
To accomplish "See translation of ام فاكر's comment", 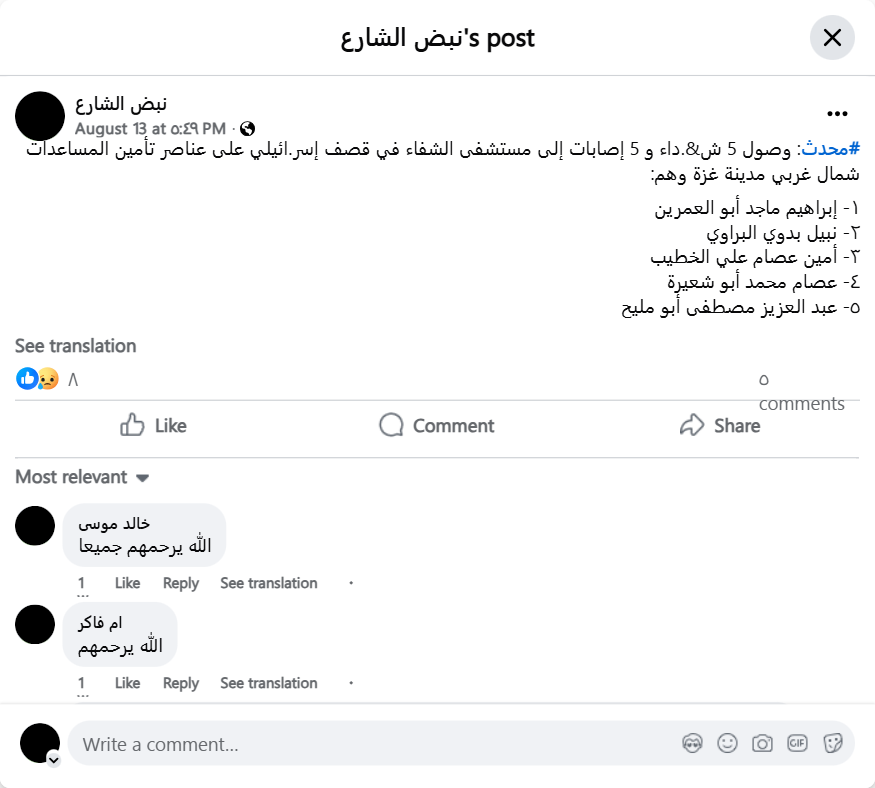I will click(x=268, y=683).
